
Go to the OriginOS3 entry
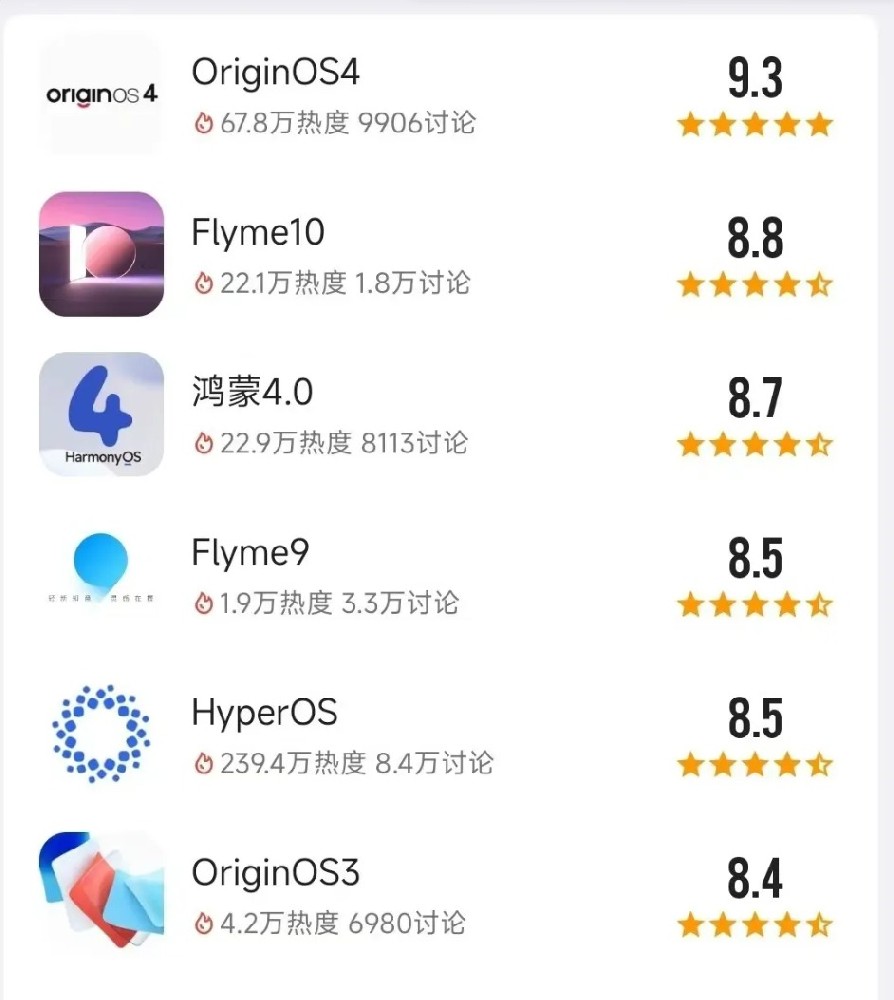pyautogui.click(x=275, y=872)
